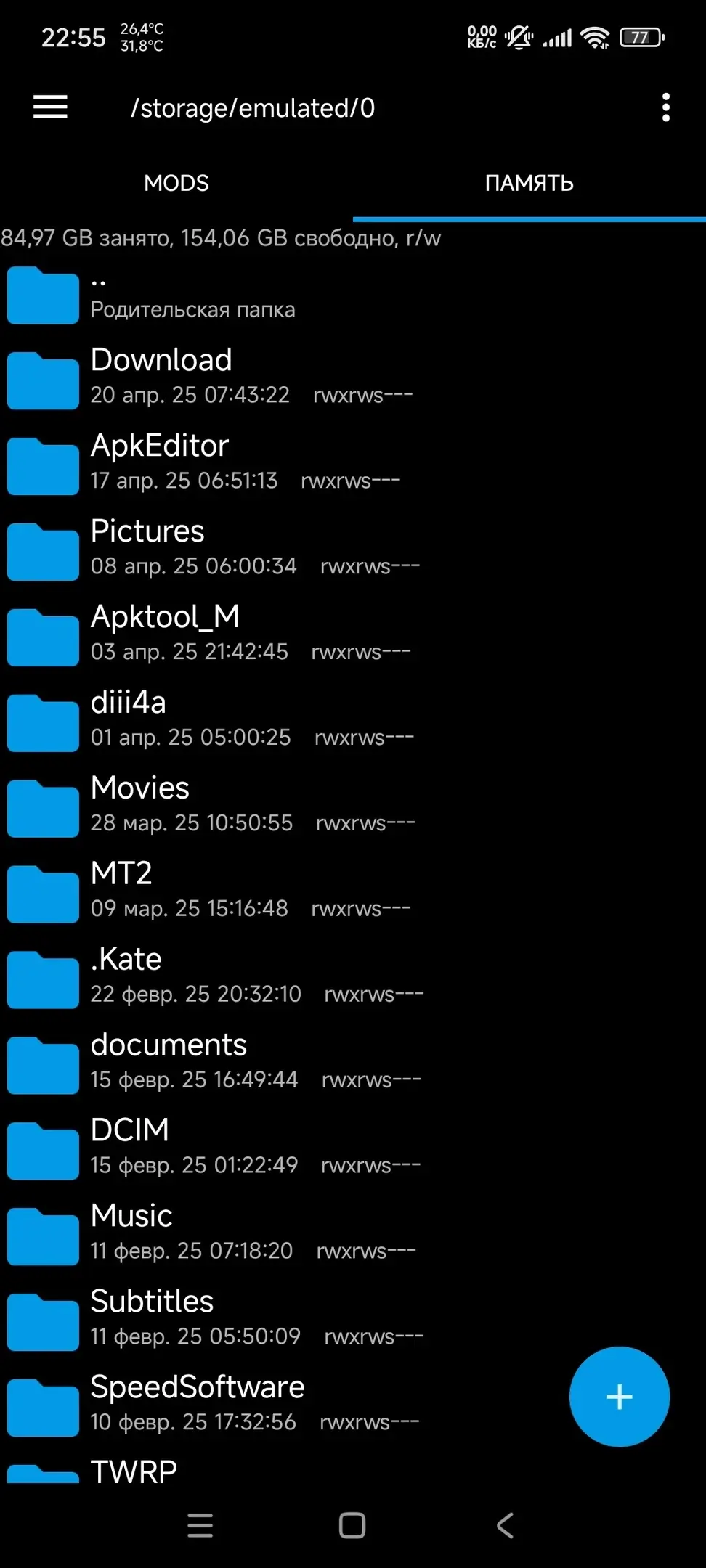Switch to the MODS tab
Viewport: 706px width, 1568px height.
click(176, 183)
